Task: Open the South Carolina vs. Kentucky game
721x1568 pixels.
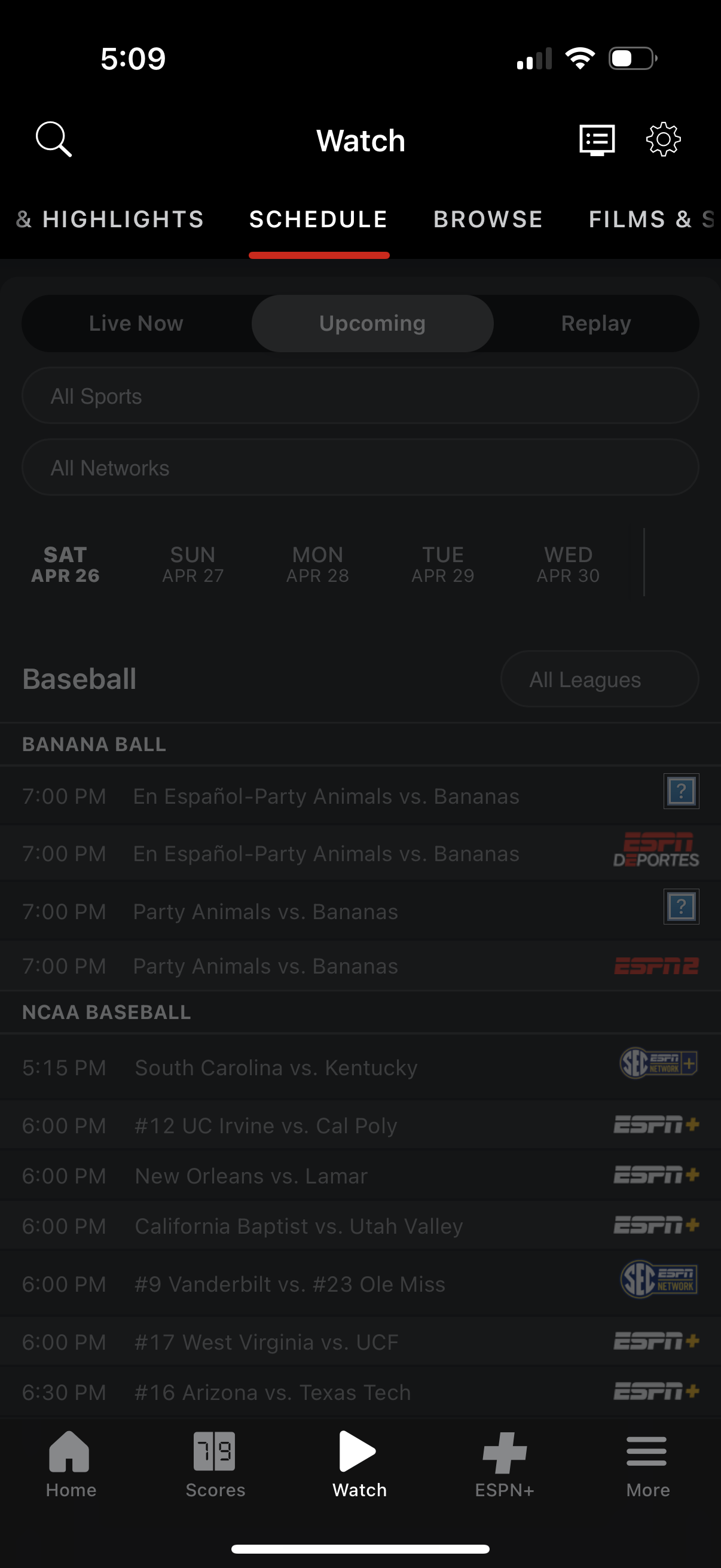Action: 360,1067
